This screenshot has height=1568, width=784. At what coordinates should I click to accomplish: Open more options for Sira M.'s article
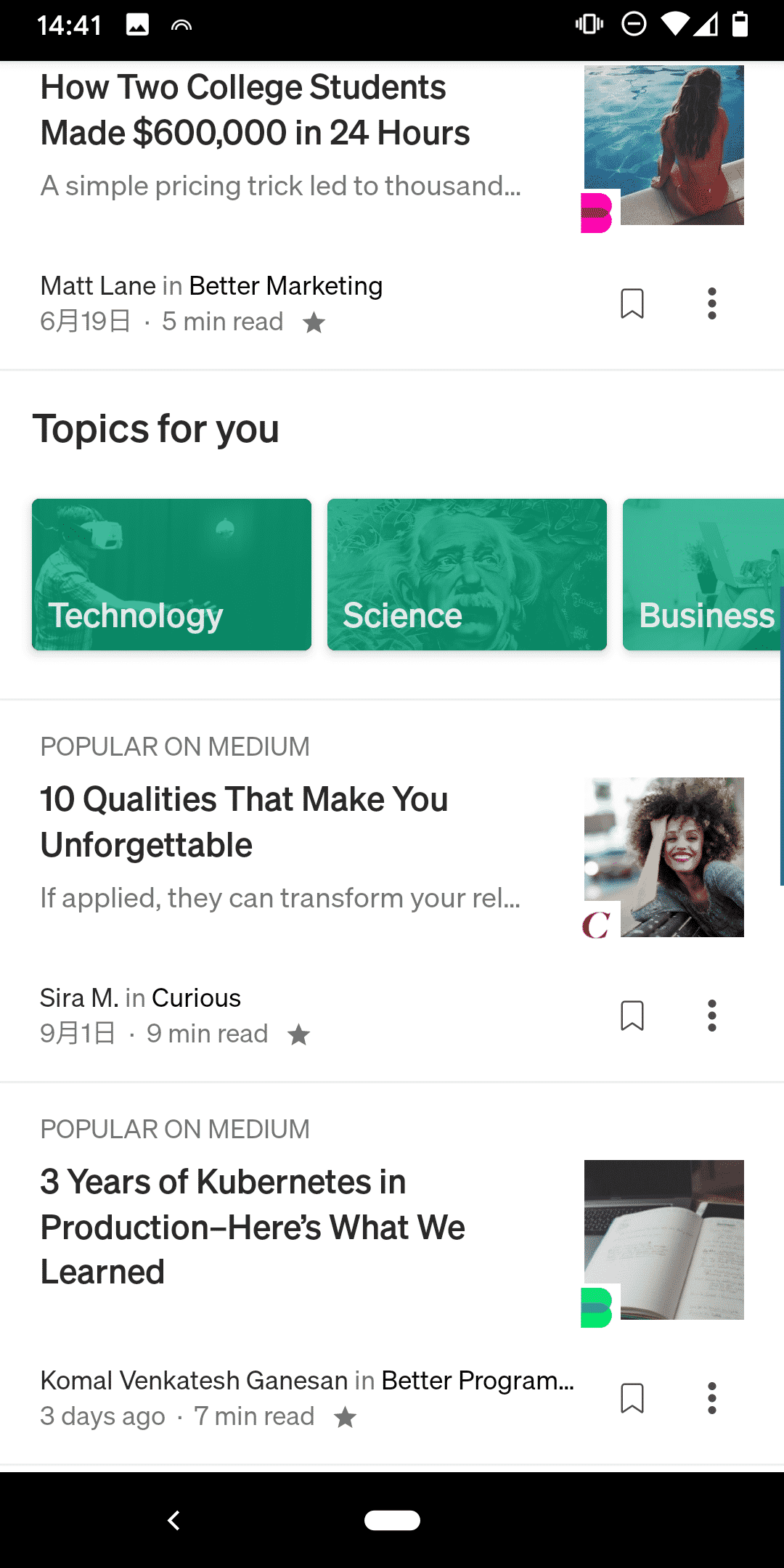coord(712,1016)
